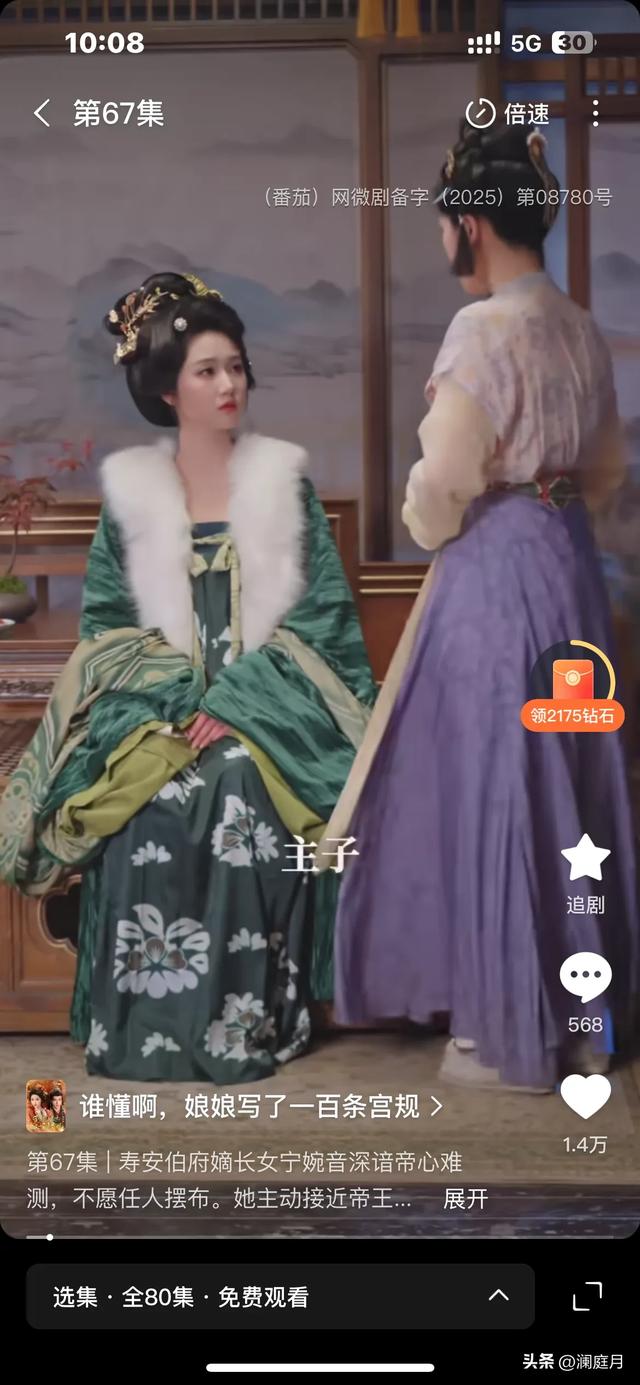Open the 选集 episode selector bar
The height and width of the screenshot is (1385, 640).
pos(280,1297)
